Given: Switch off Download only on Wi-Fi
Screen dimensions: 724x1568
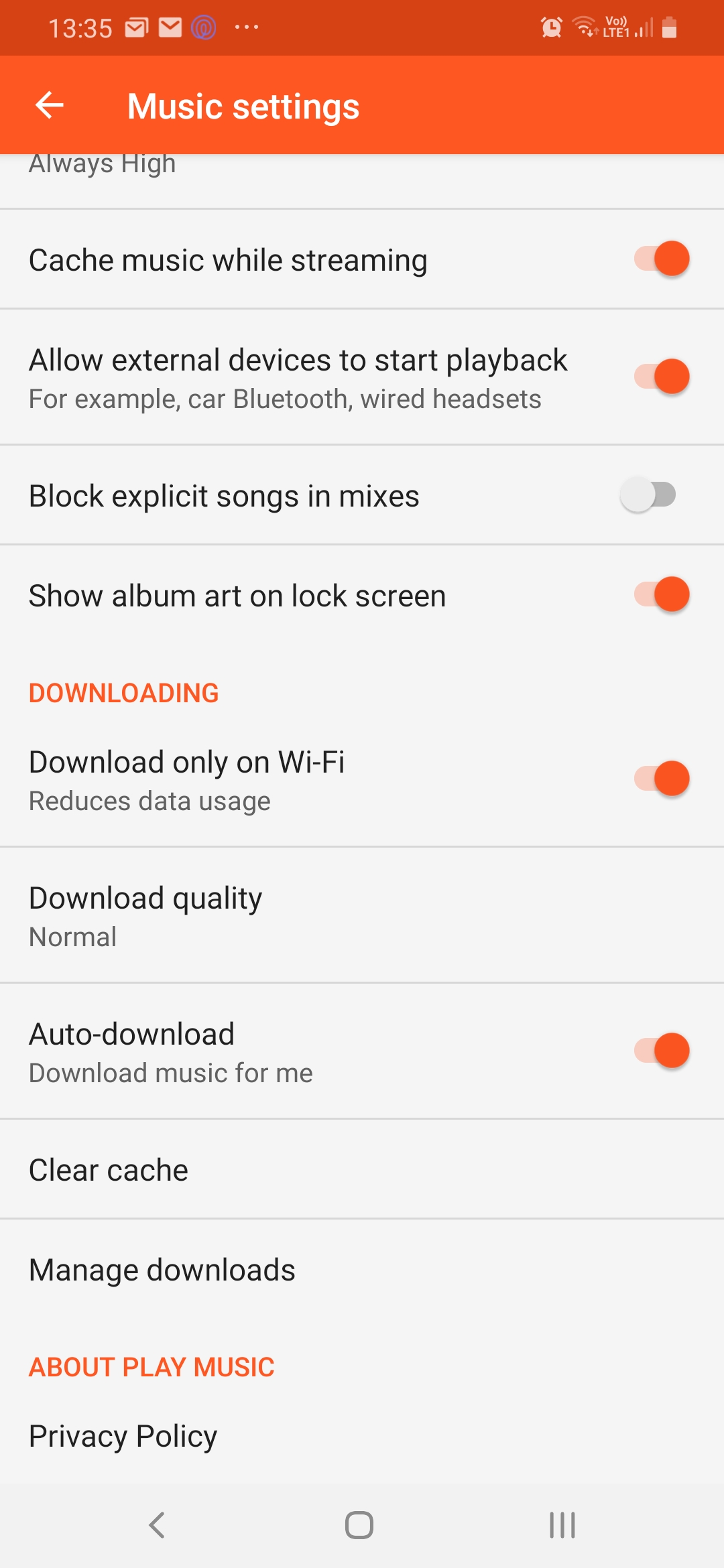Looking at the screenshot, I should tap(661, 779).
